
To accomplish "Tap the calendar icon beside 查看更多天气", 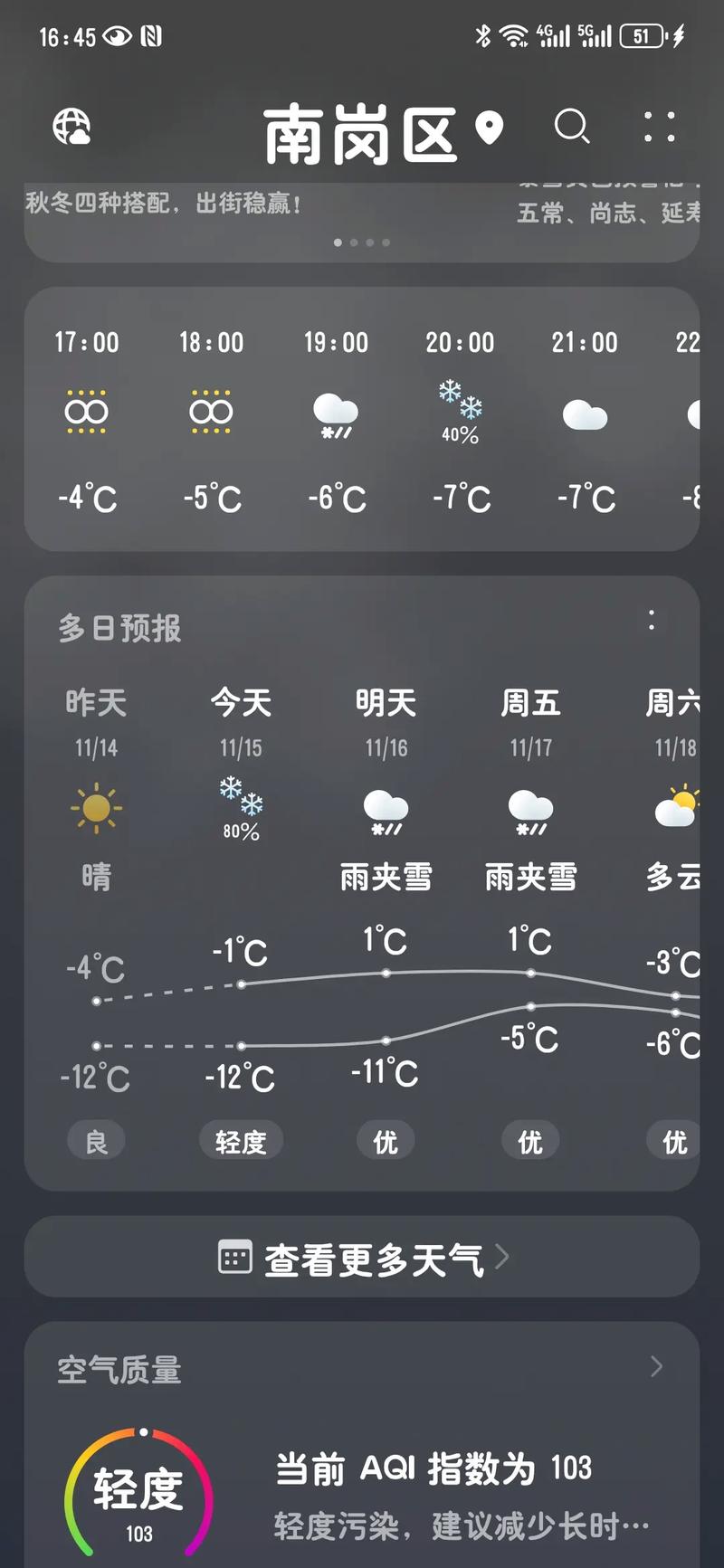I will pos(234,1256).
